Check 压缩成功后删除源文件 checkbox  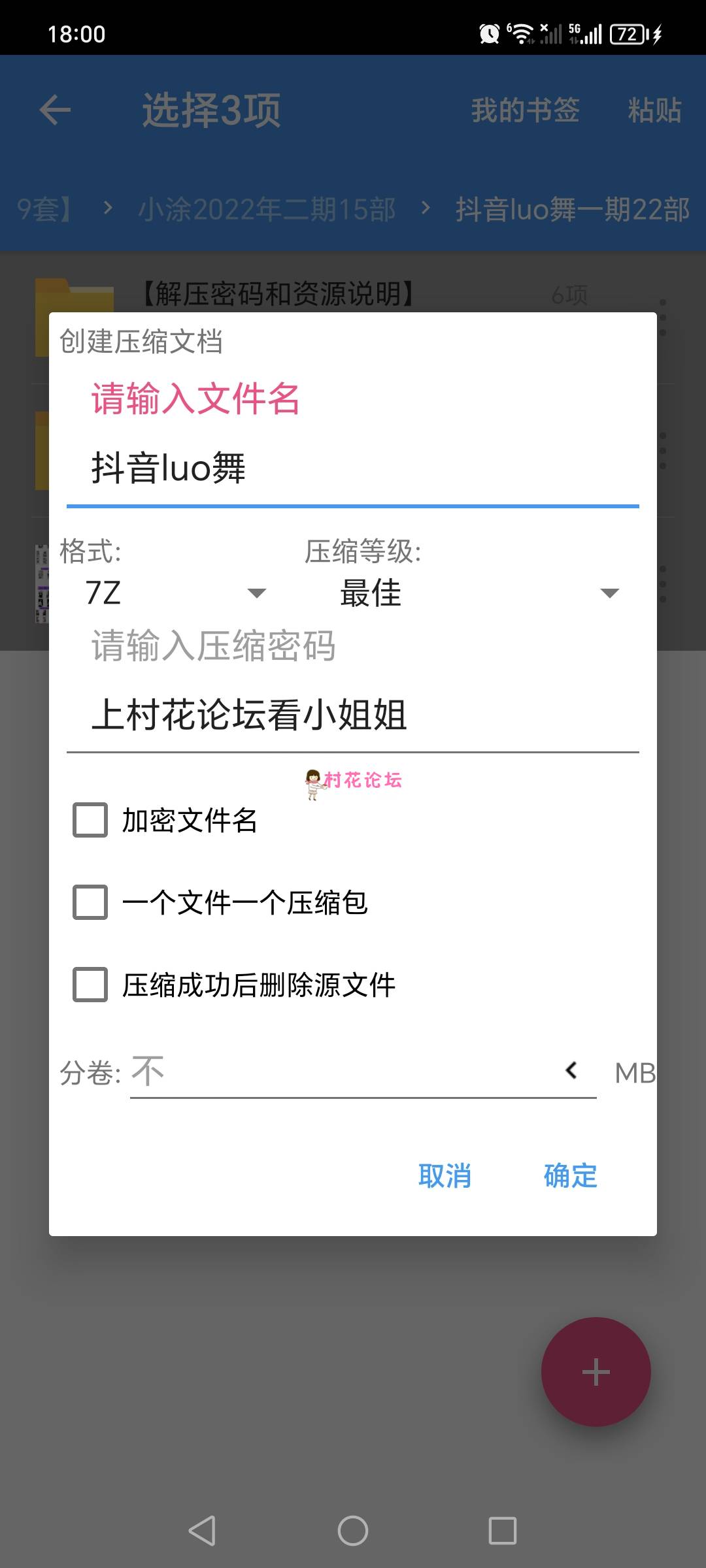coord(90,985)
